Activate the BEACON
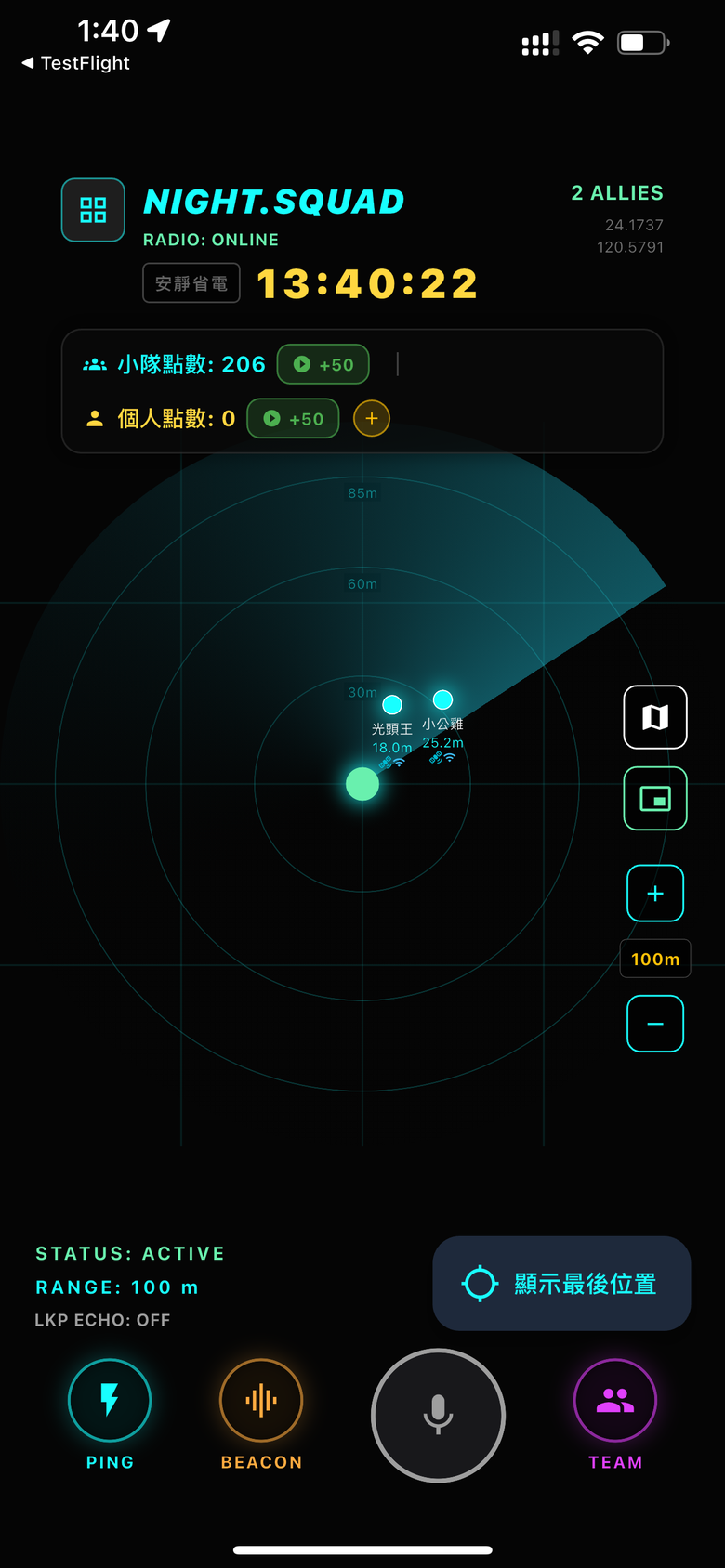725x1568 pixels. click(261, 1401)
